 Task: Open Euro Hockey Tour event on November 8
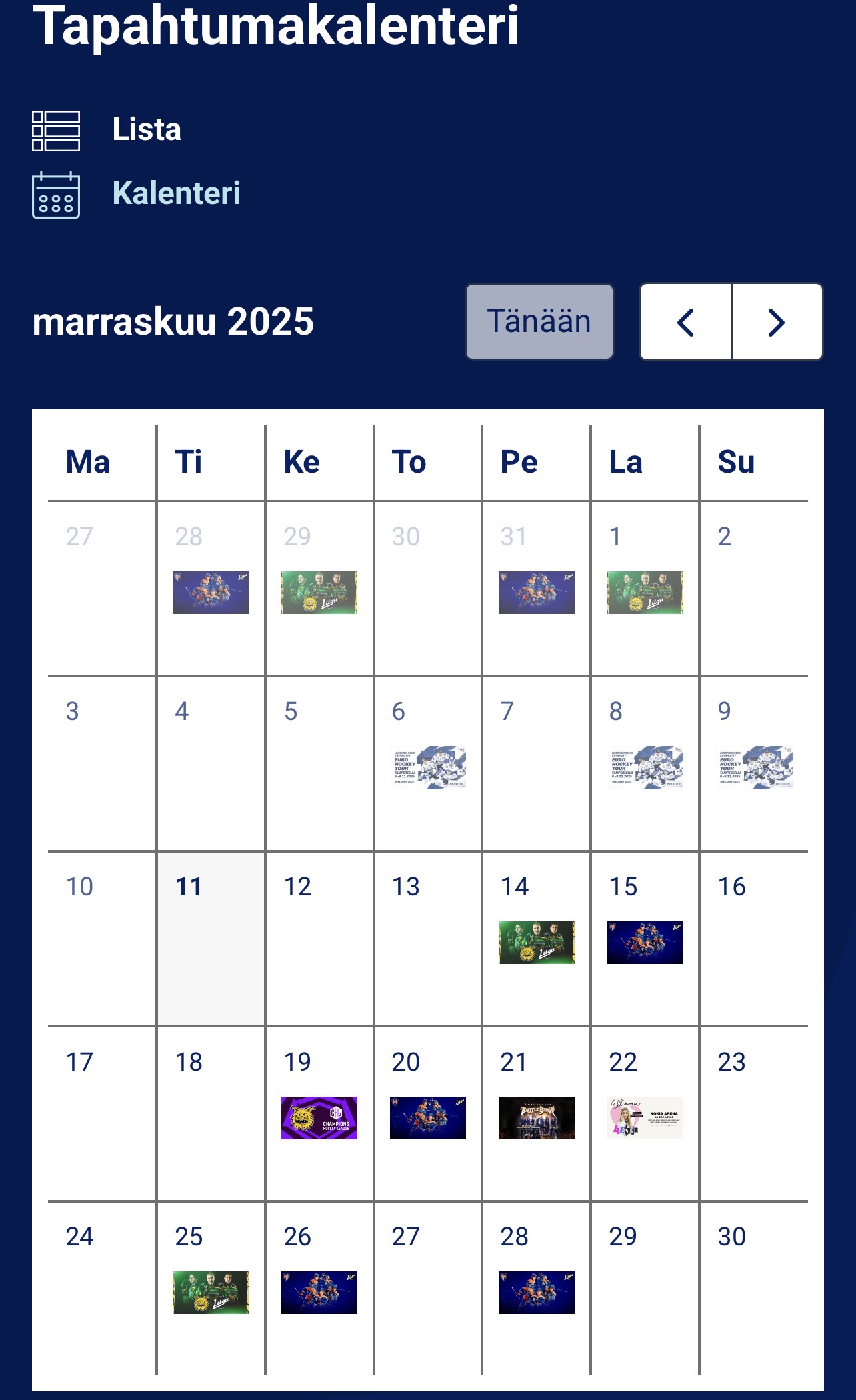pyautogui.click(x=645, y=767)
